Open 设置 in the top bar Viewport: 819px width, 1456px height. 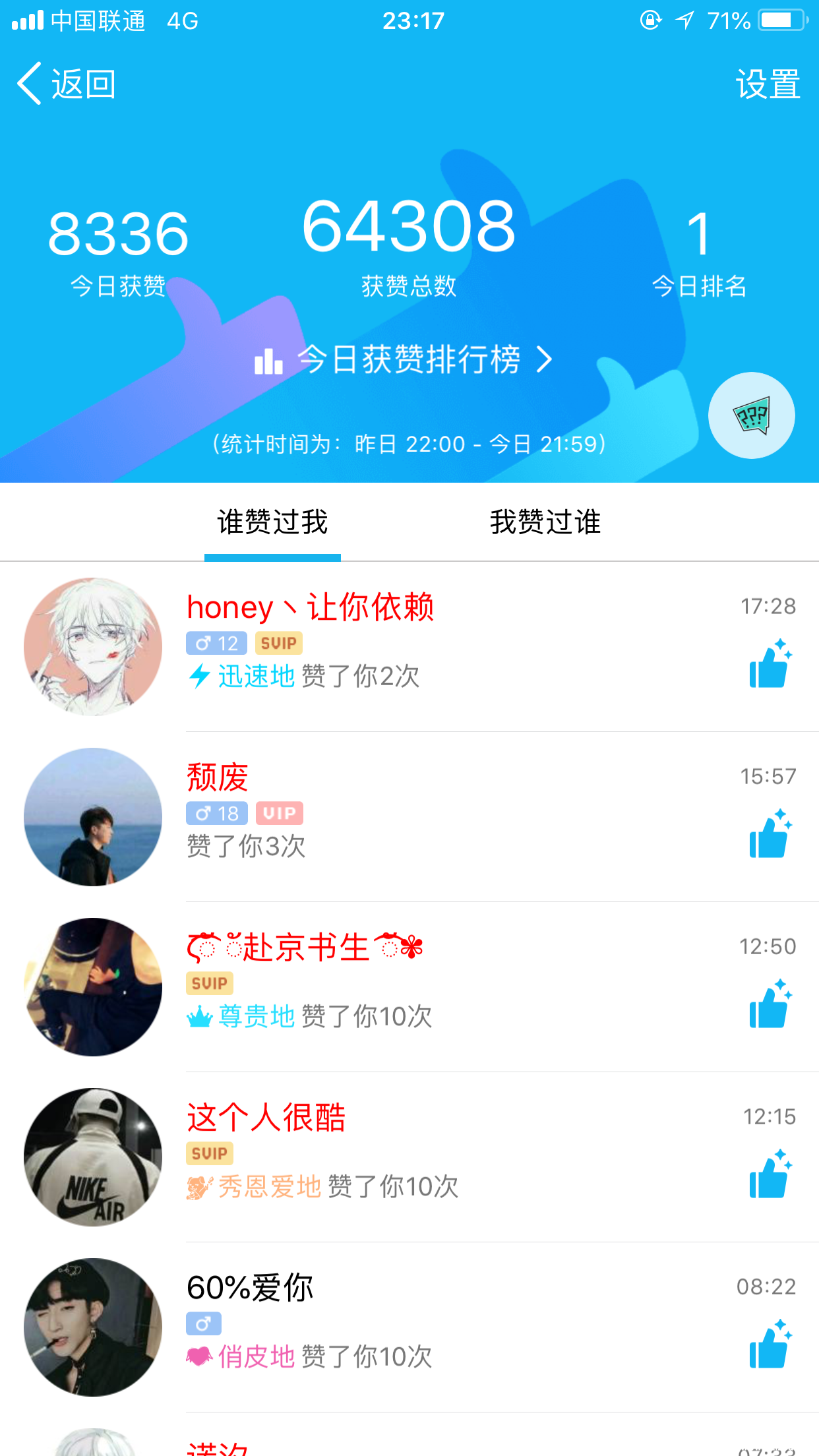point(768,84)
